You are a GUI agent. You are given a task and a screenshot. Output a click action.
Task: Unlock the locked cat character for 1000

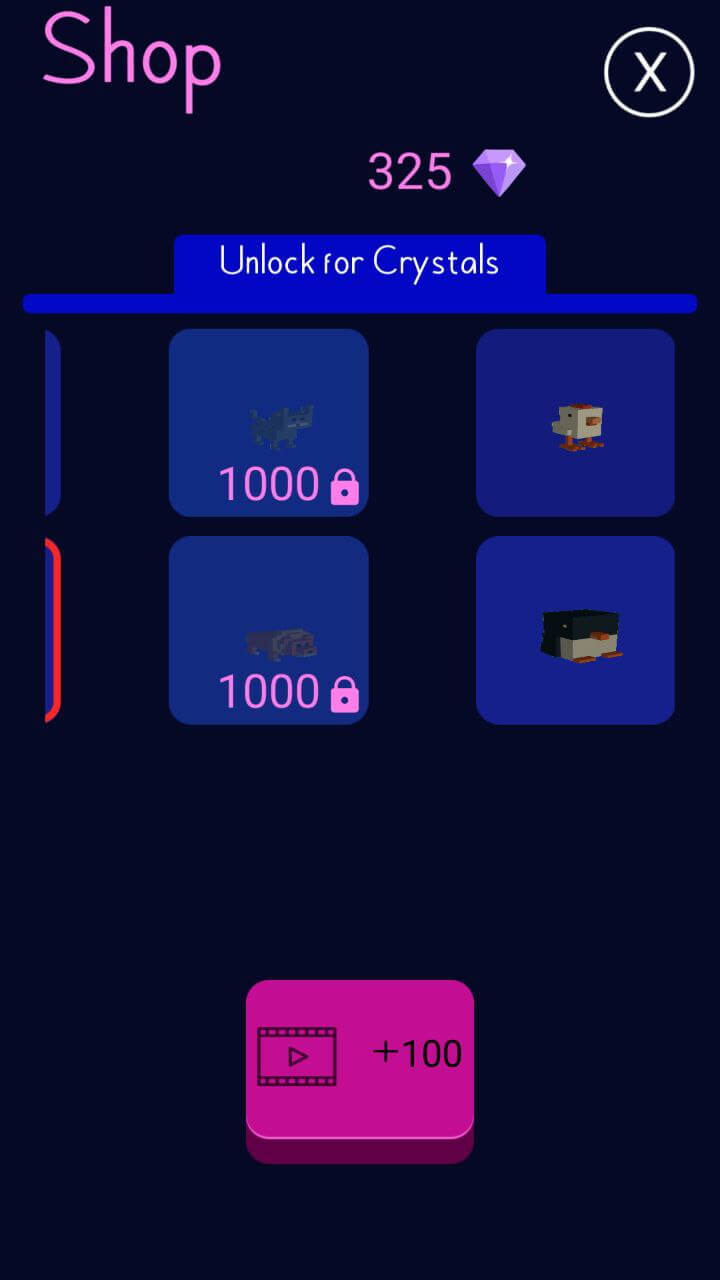pyautogui.click(x=268, y=423)
